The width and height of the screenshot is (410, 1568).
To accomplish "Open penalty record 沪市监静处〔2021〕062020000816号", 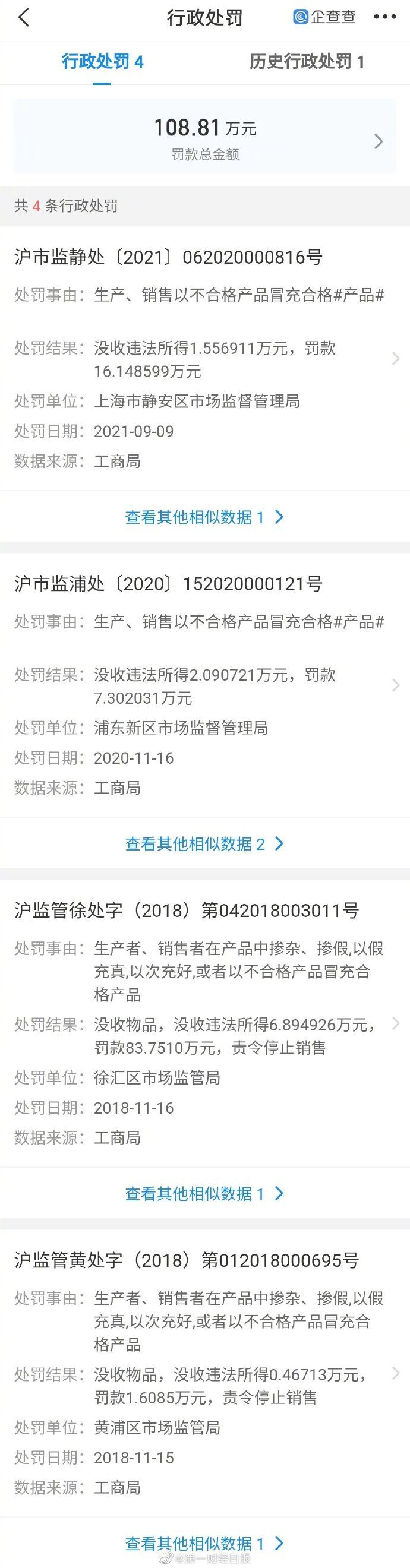I will (x=204, y=358).
